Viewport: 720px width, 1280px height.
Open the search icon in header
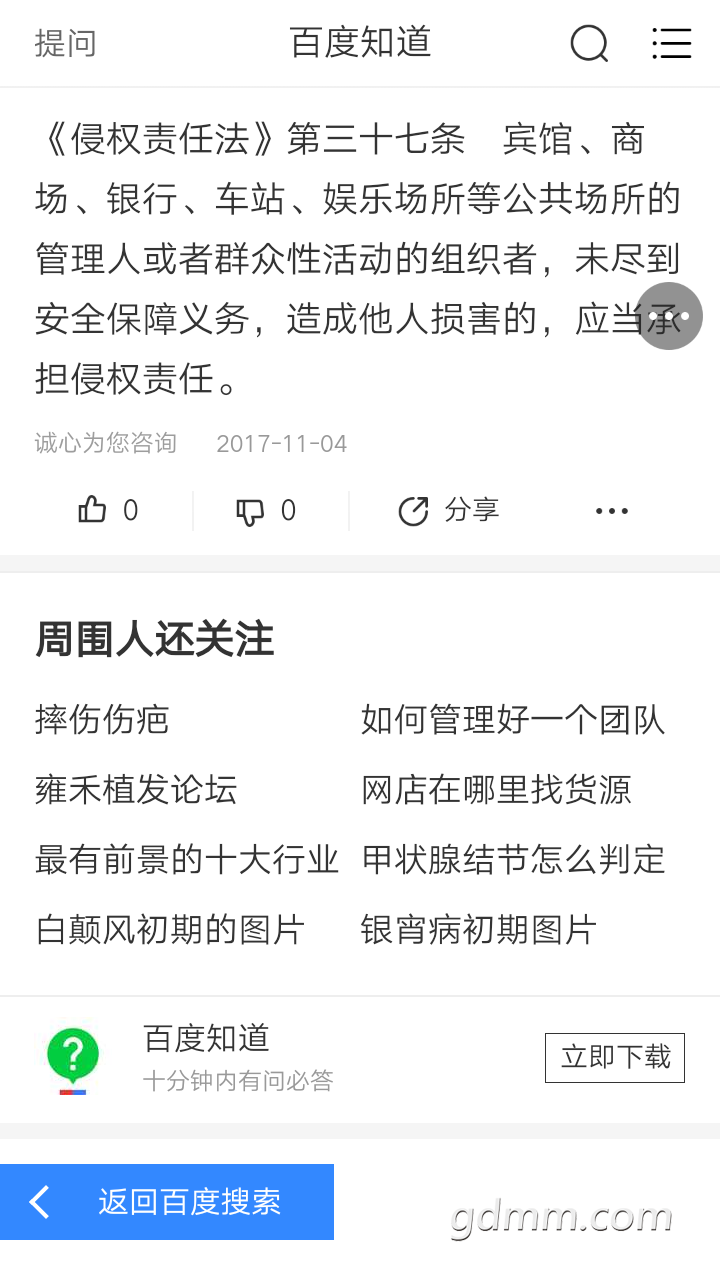(589, 44)
